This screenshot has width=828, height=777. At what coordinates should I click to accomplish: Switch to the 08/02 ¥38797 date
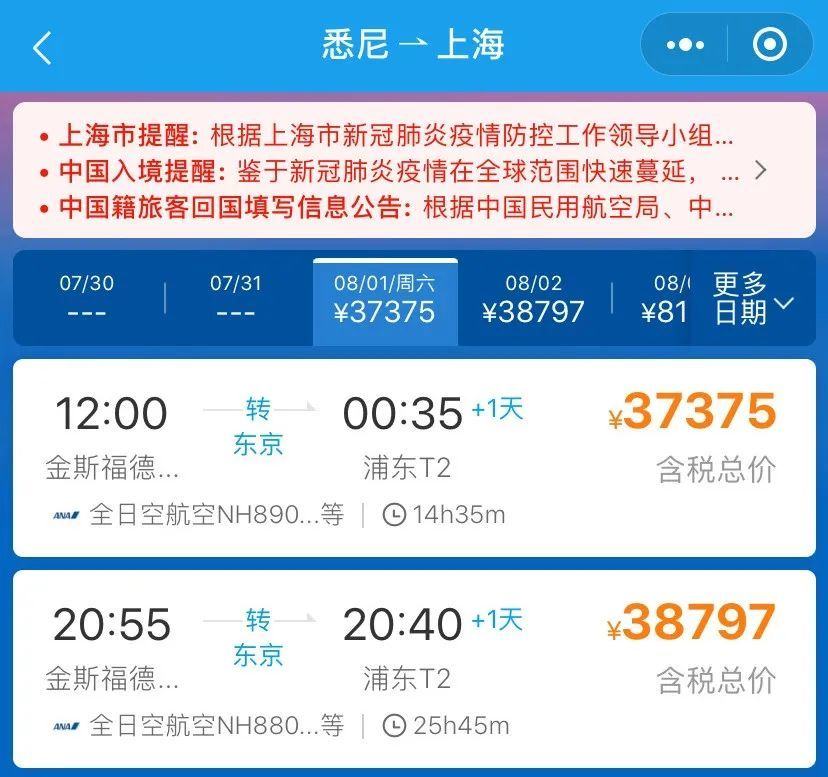click(533, 300)
